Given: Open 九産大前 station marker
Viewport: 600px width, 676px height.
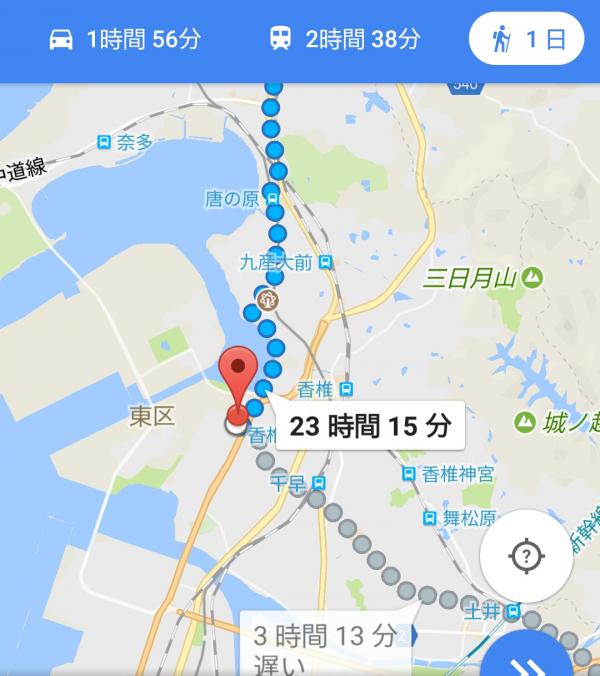Looking at the screenshot, I should tap(325, 262).
